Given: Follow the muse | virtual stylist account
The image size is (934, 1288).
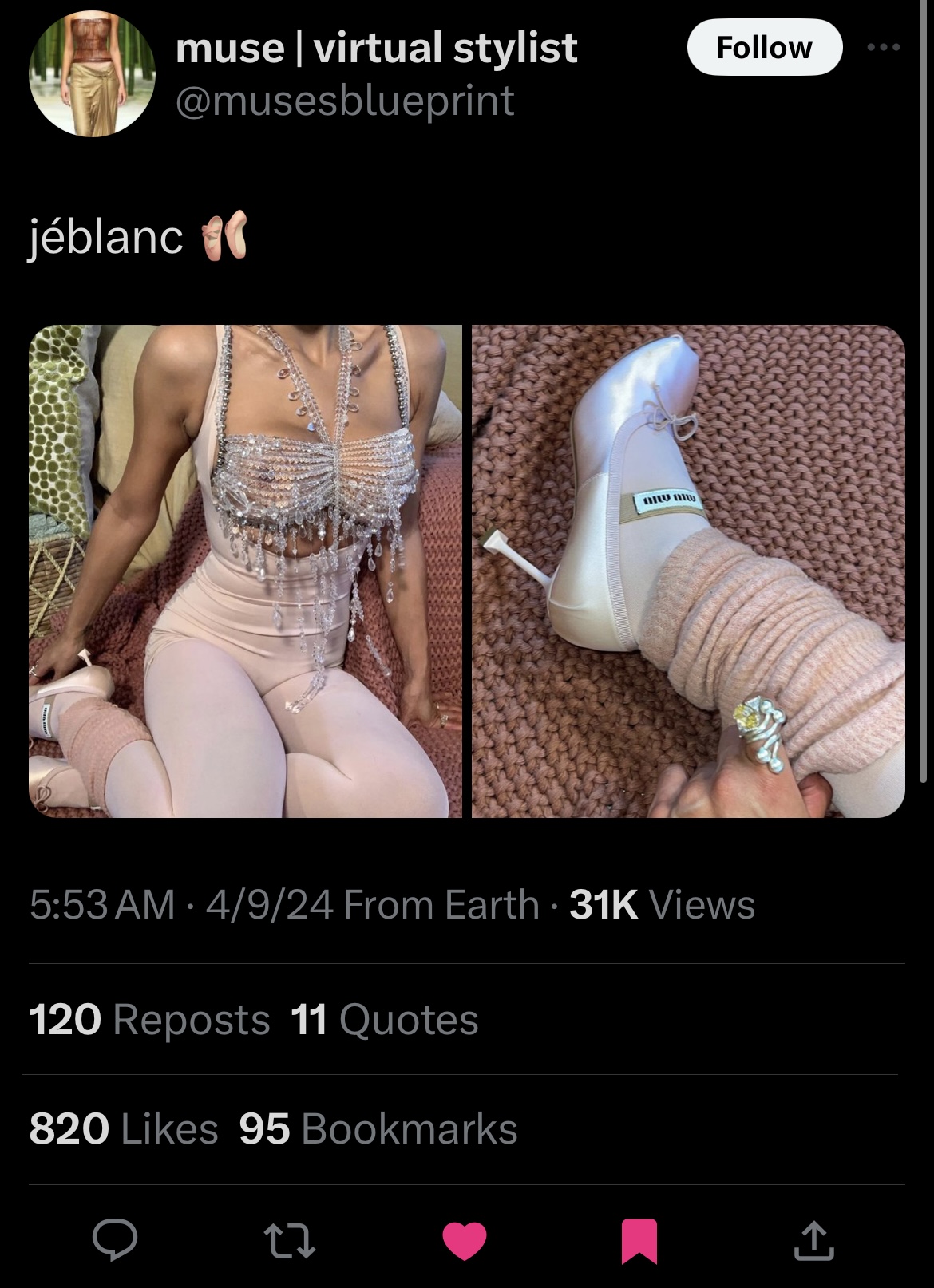Looking at the screenshot, I should tap(764, 48).
